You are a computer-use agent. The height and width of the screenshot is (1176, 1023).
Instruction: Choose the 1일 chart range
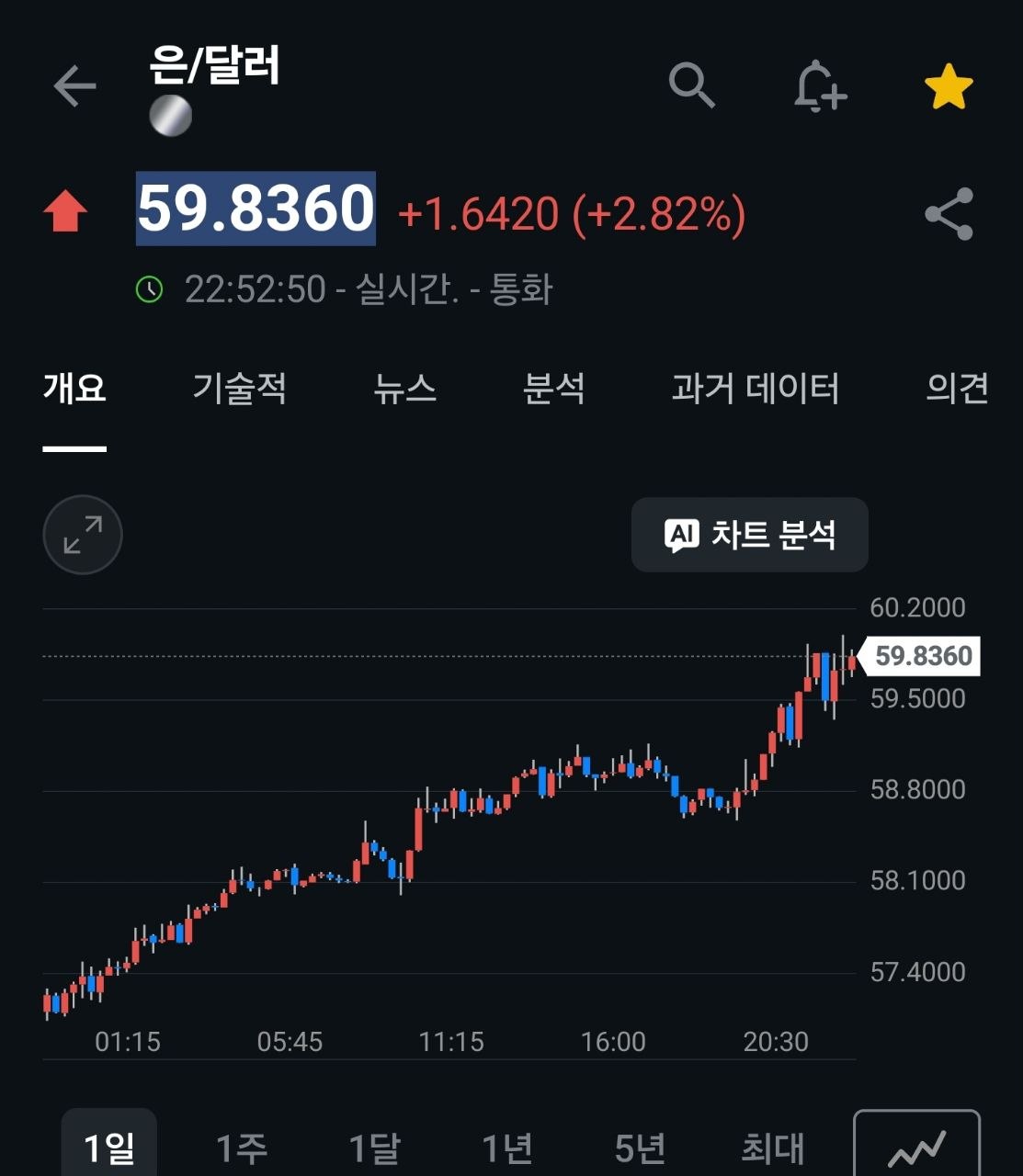click(109, 1147)
